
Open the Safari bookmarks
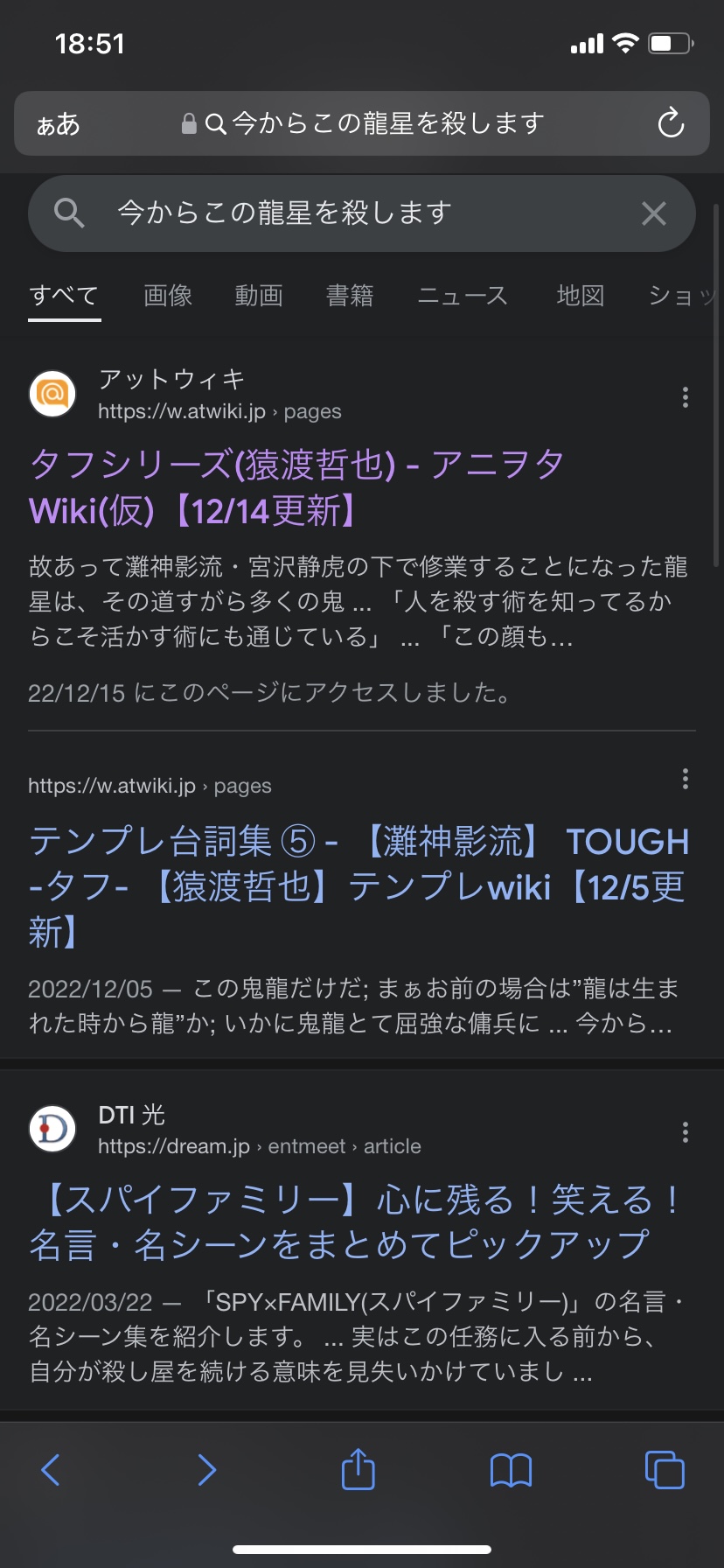pos(512,1470)
